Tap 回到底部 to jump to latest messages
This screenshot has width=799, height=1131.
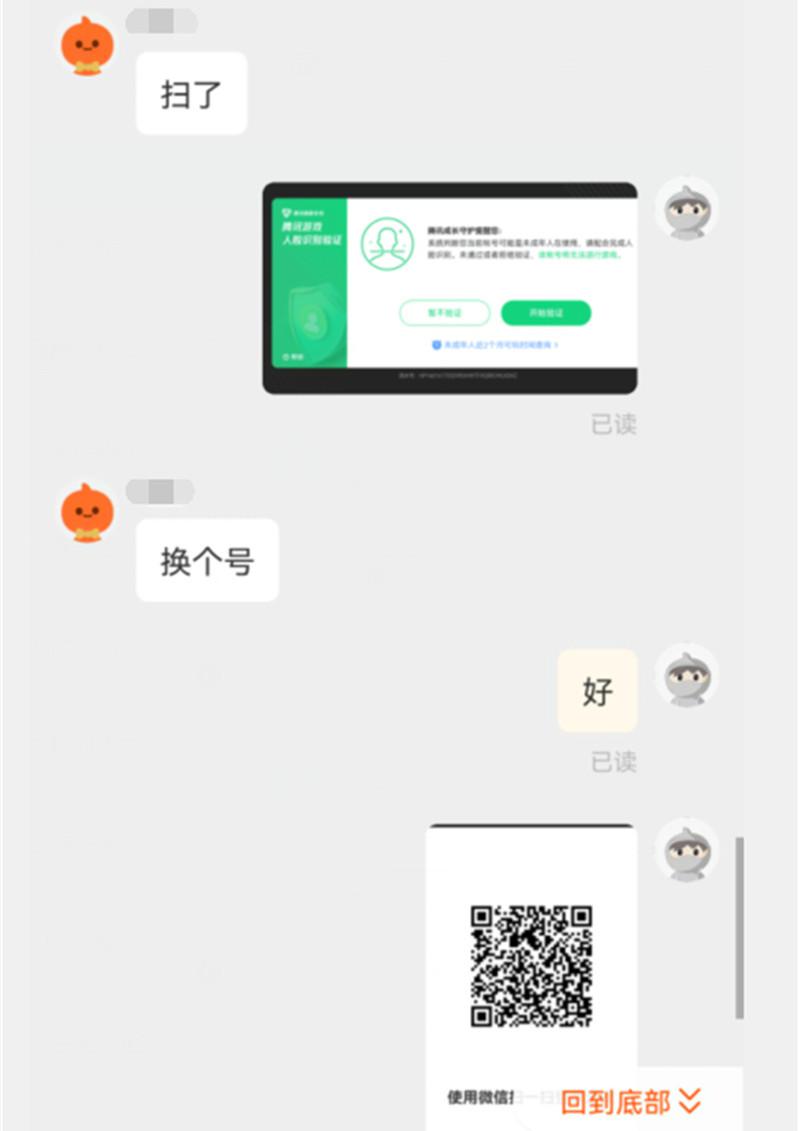tap(630, 1102)
